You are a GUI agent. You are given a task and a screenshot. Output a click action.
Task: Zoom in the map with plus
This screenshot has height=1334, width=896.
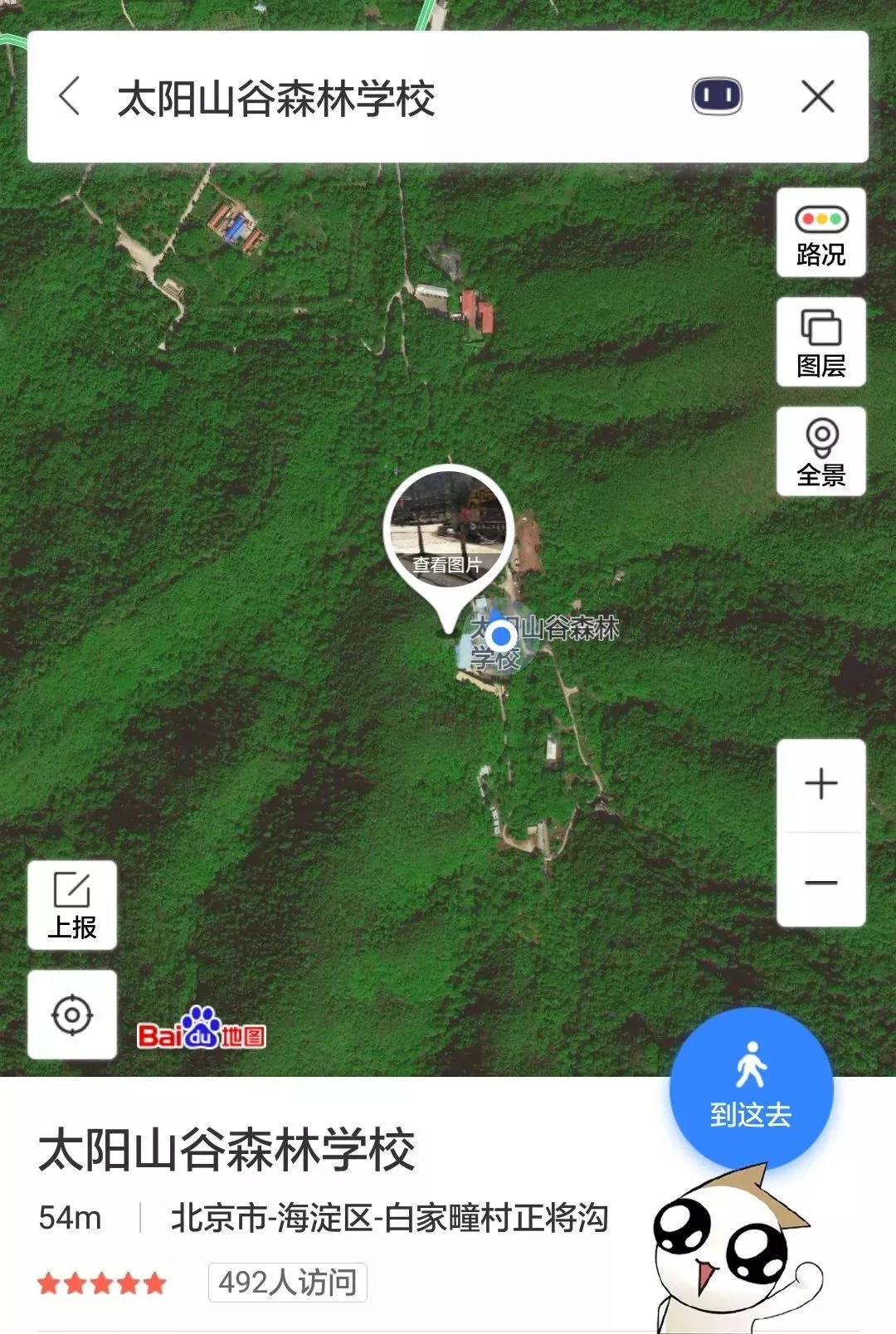tap(821, 785)
